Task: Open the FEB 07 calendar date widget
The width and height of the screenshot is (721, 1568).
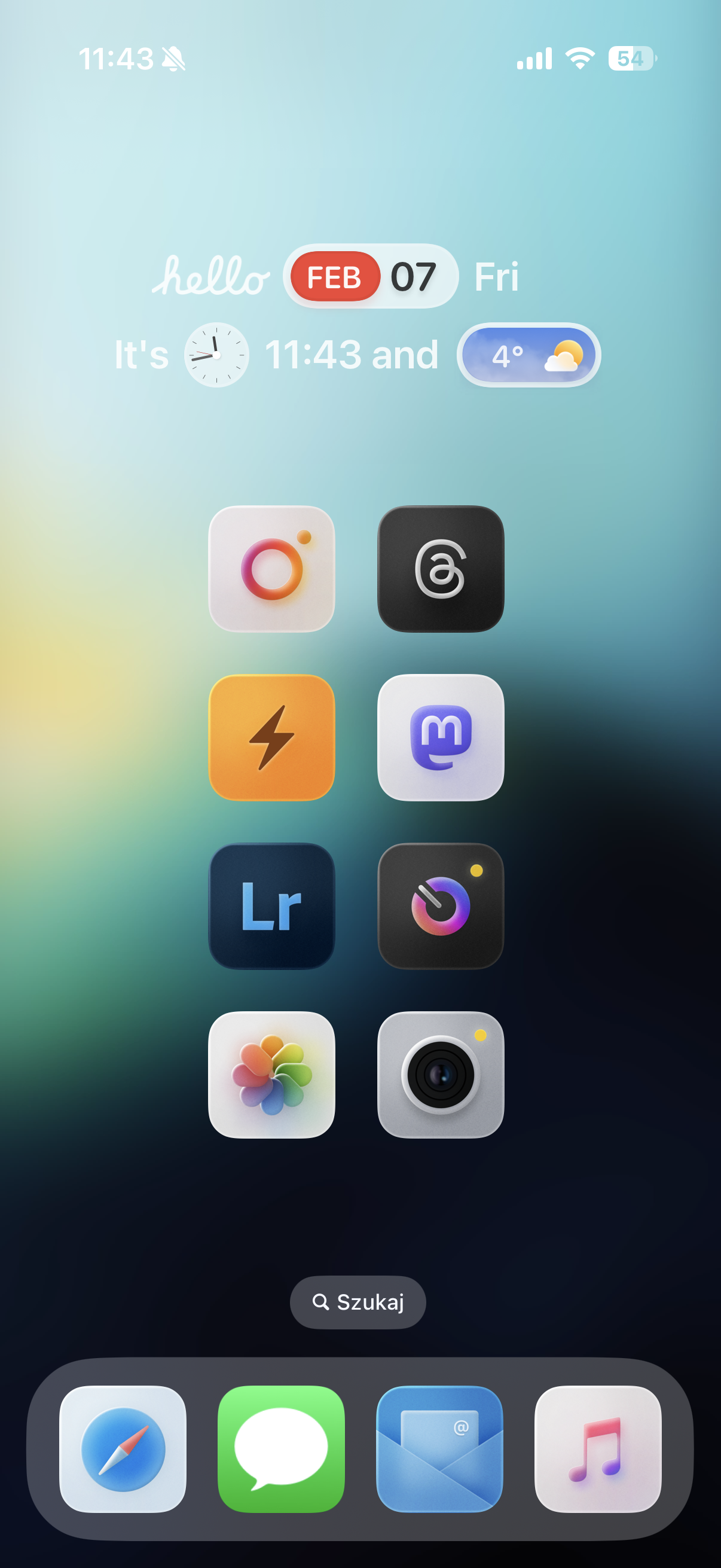Action: (x=371, y=276)
